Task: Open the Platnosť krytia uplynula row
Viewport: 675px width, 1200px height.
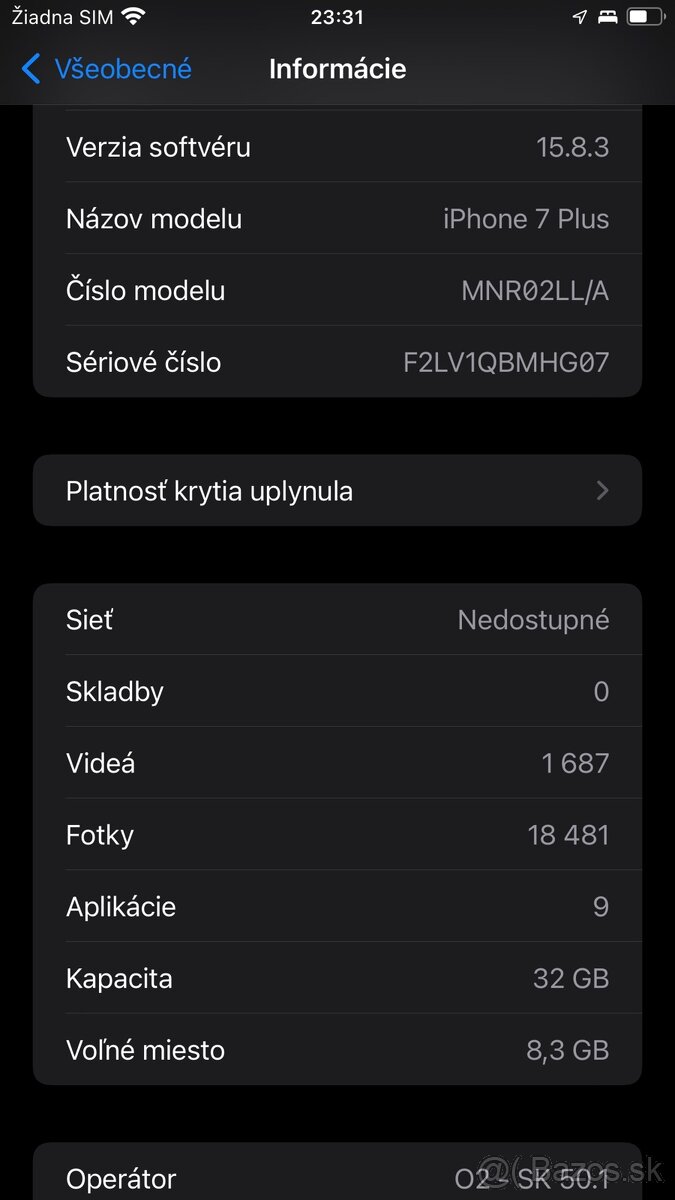Action: [x=337, y=491]
